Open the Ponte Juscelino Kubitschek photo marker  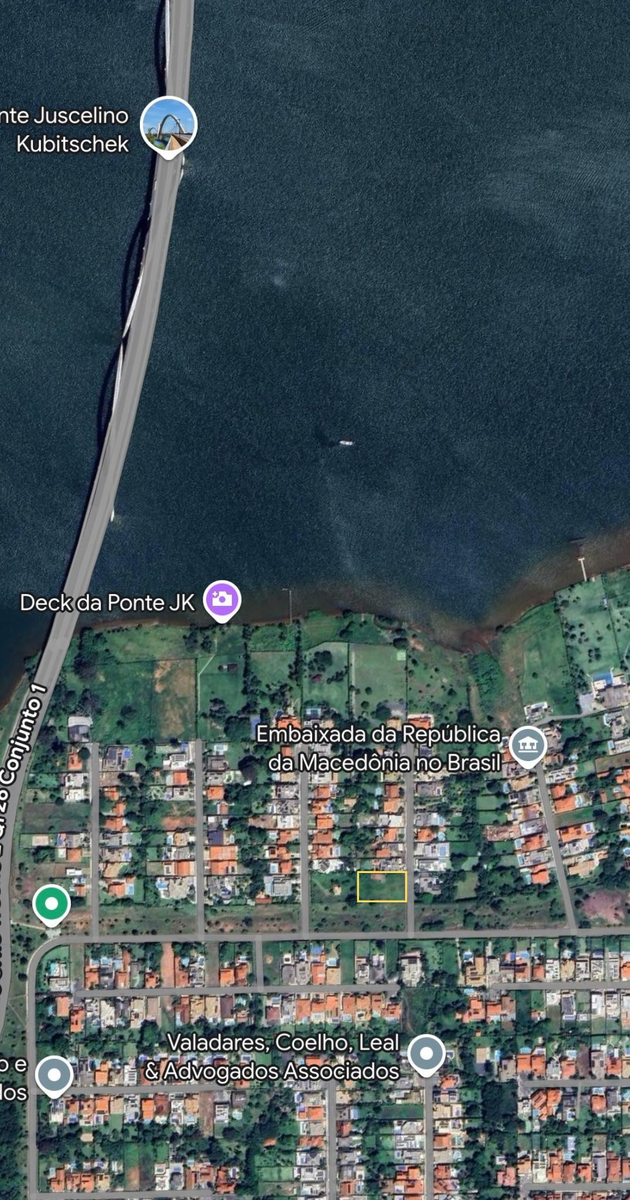click(x=168, y=125)
